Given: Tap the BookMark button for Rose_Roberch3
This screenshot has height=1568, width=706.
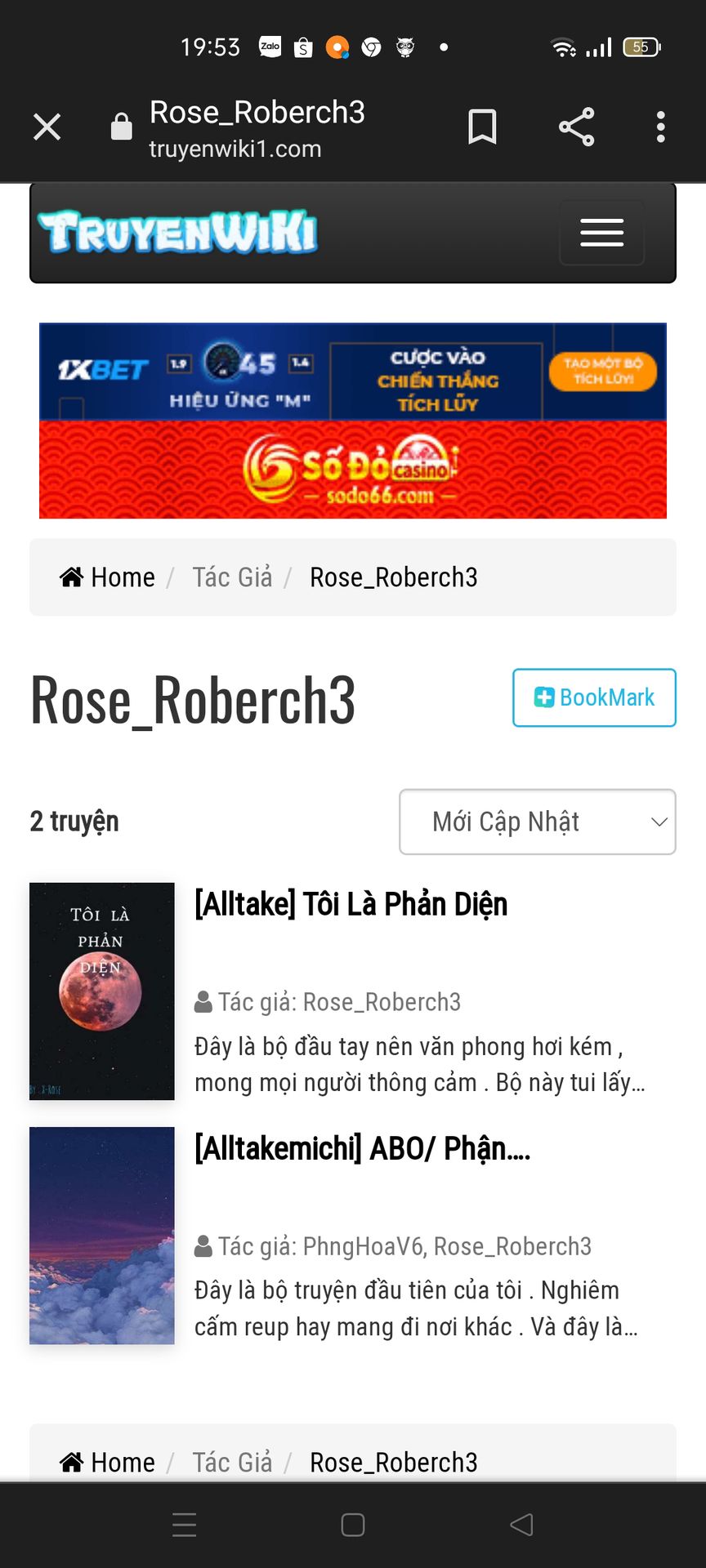Looking at the screenshot, I should coord(594,697).
